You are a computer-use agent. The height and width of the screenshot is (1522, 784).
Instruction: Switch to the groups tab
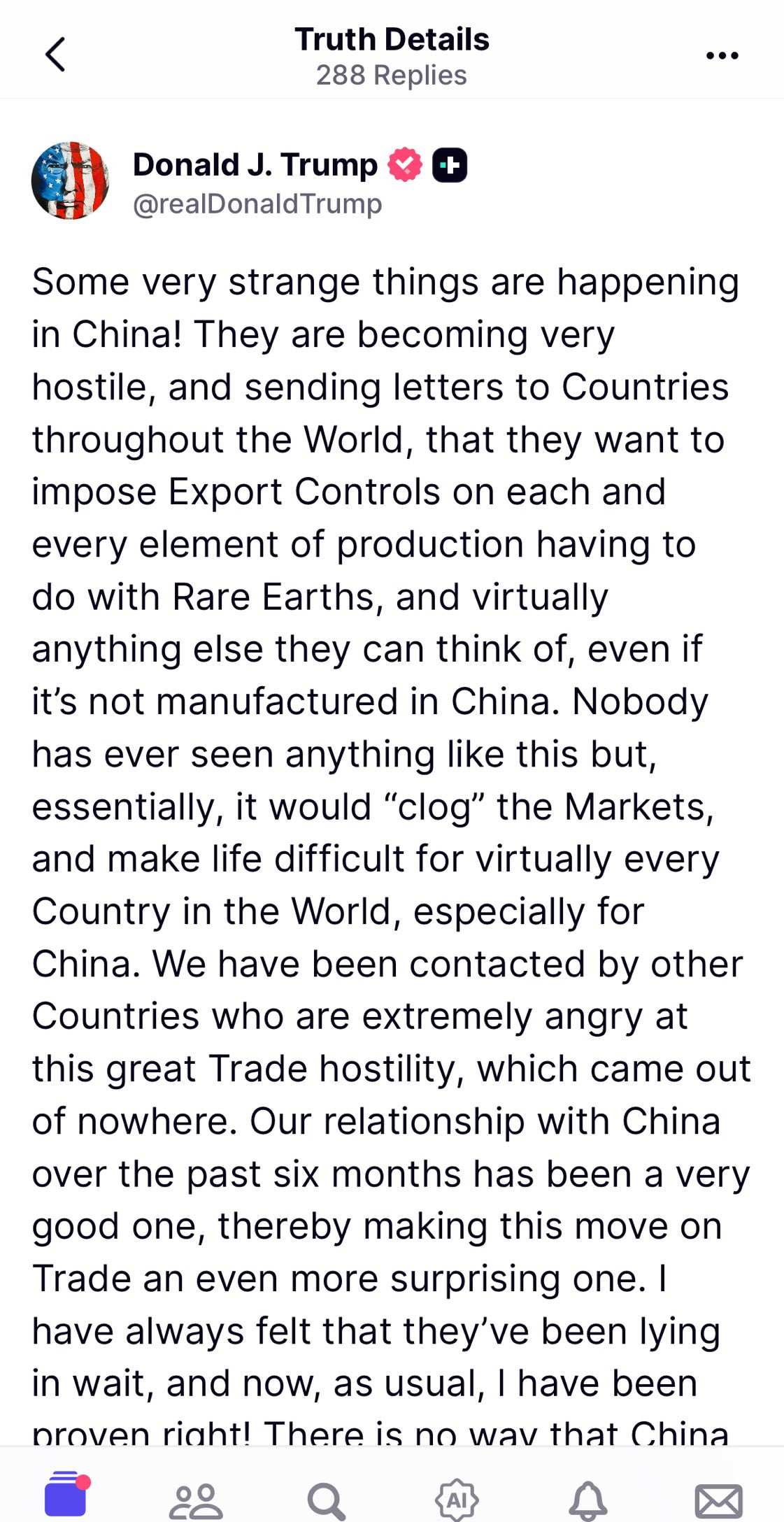(196, 1500)
